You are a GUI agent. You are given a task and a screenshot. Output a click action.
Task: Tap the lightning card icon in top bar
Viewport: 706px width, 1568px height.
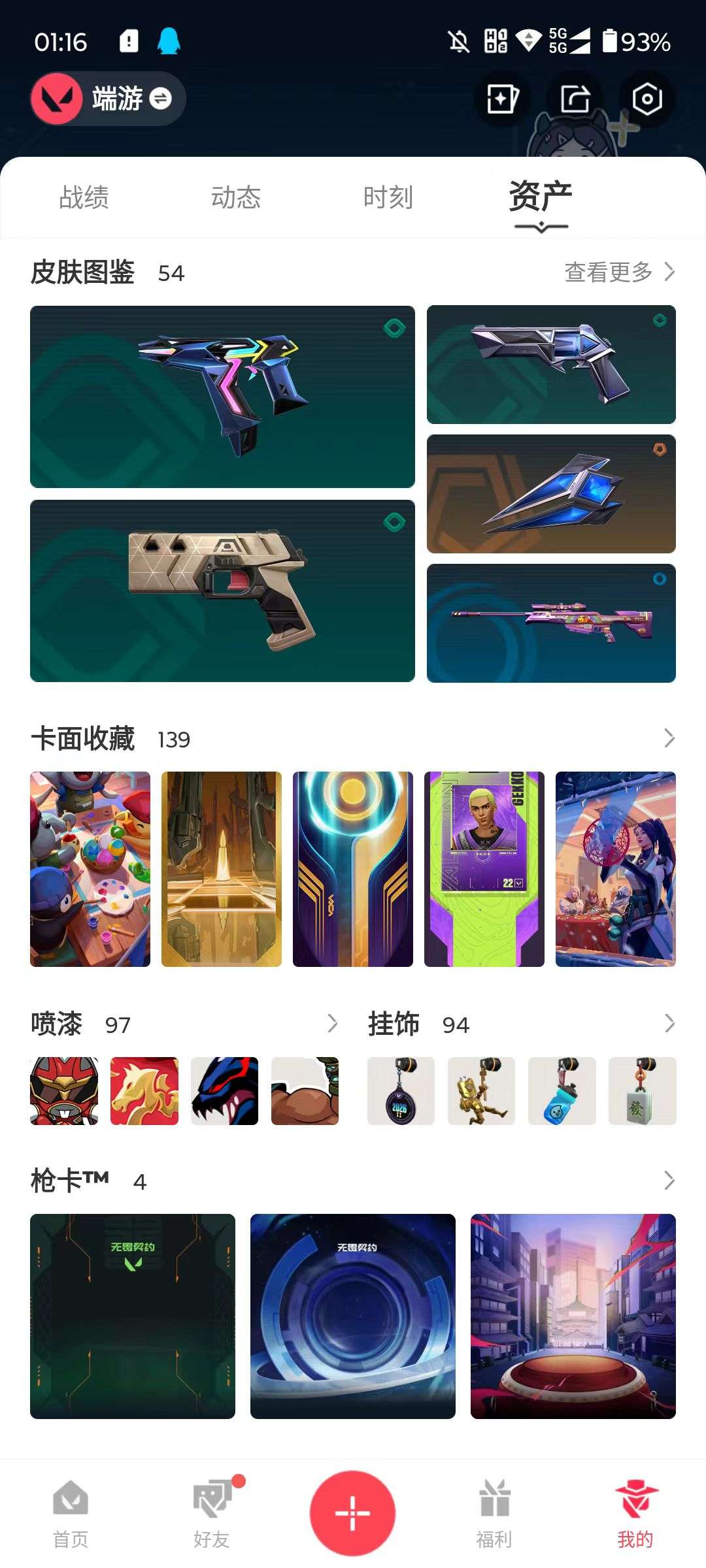[x=502, y=99]
